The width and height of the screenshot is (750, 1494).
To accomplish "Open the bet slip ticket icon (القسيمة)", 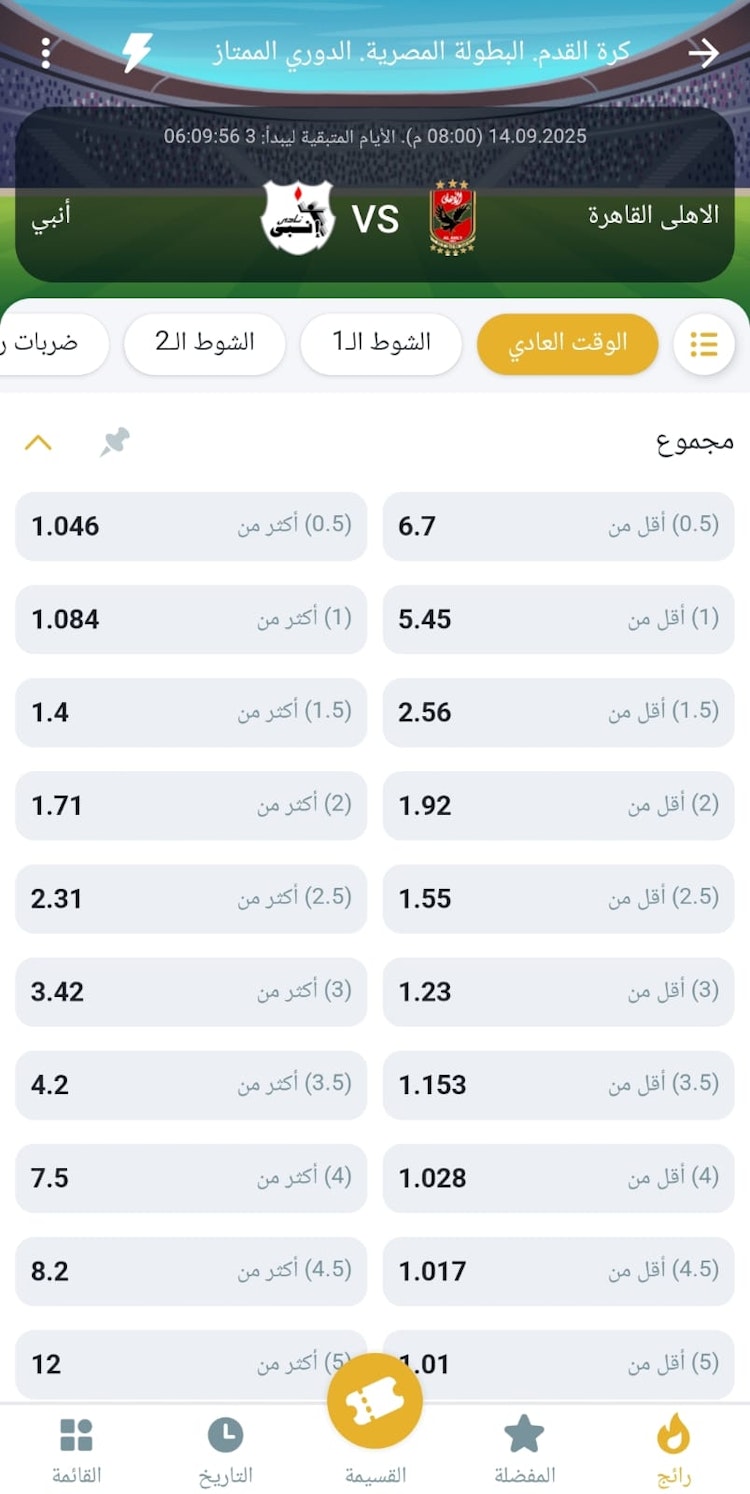I will [x=375, y=1400].
